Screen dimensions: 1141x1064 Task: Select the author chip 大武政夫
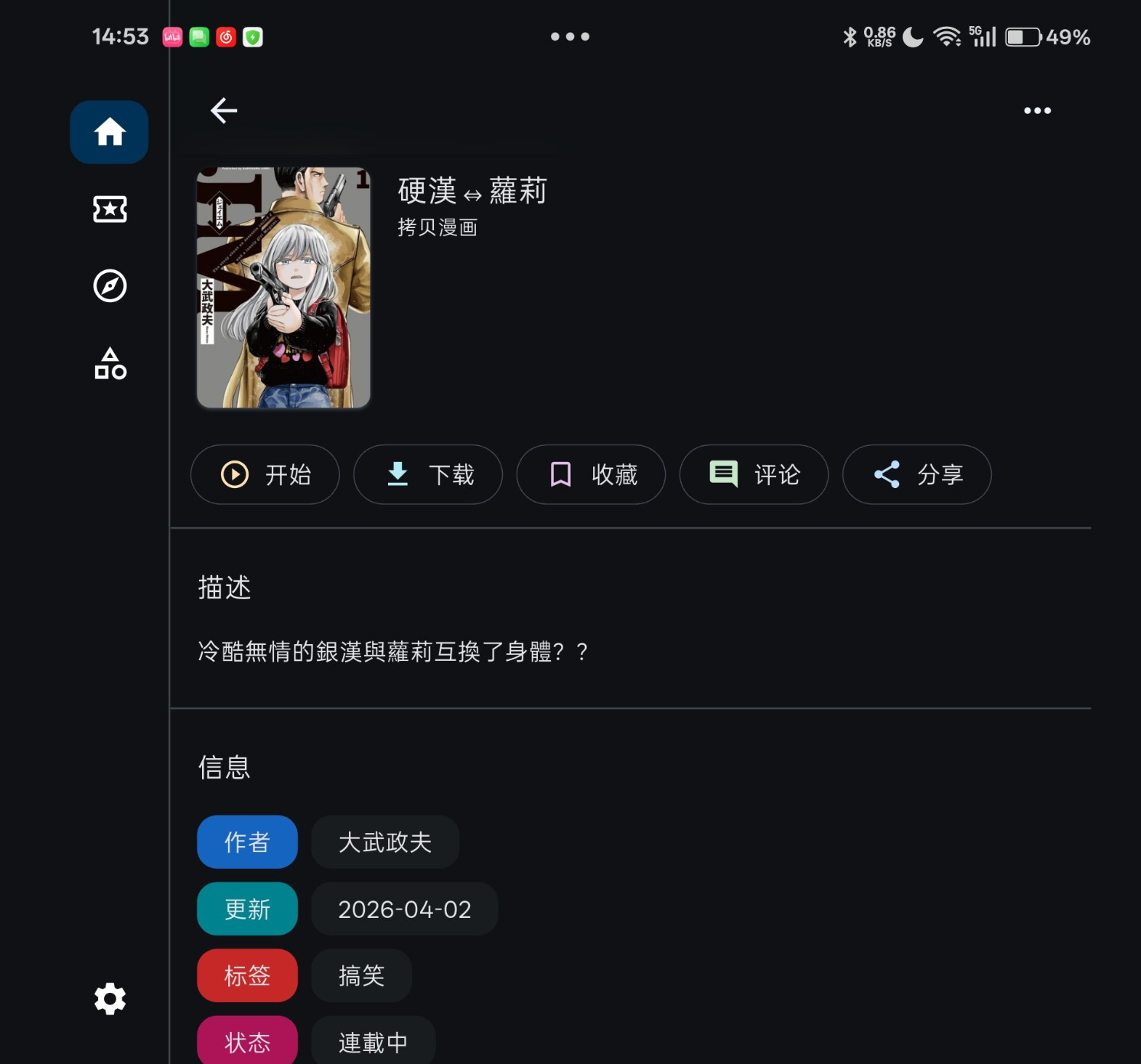click(x=385, y=842)
